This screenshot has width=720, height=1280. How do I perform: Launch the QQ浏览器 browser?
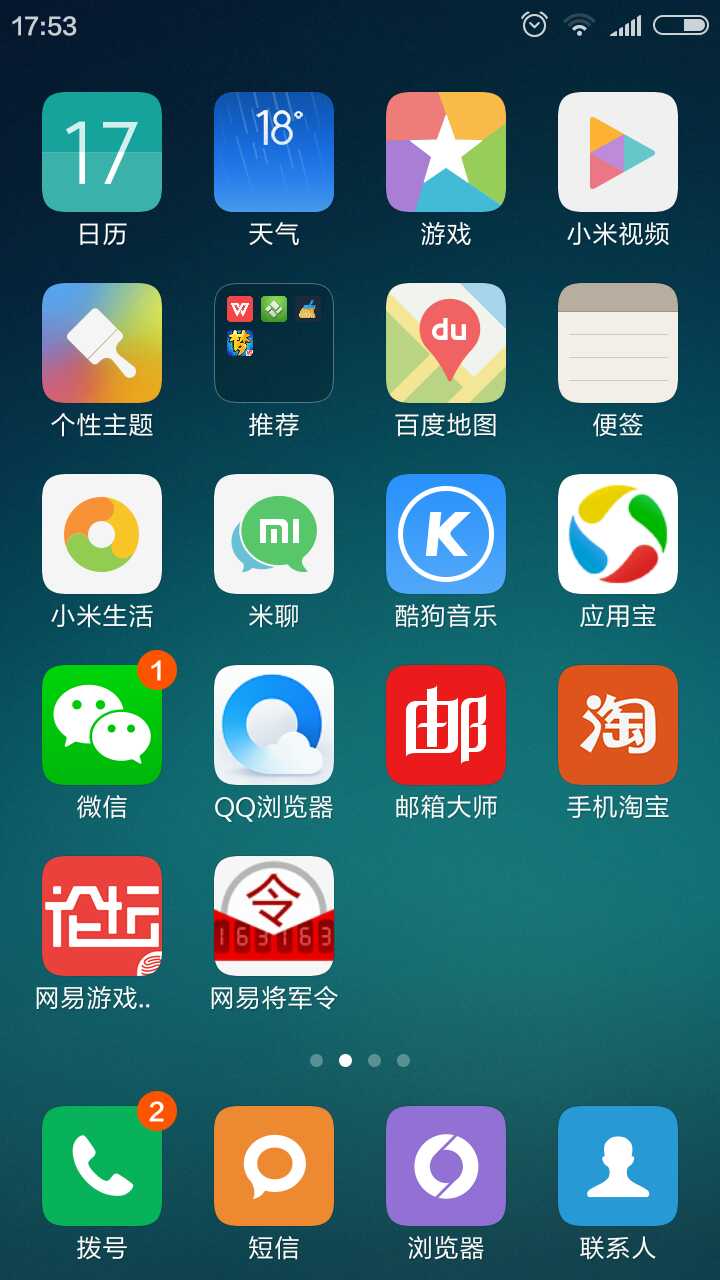pyautogui.click(x=274, y=725)
